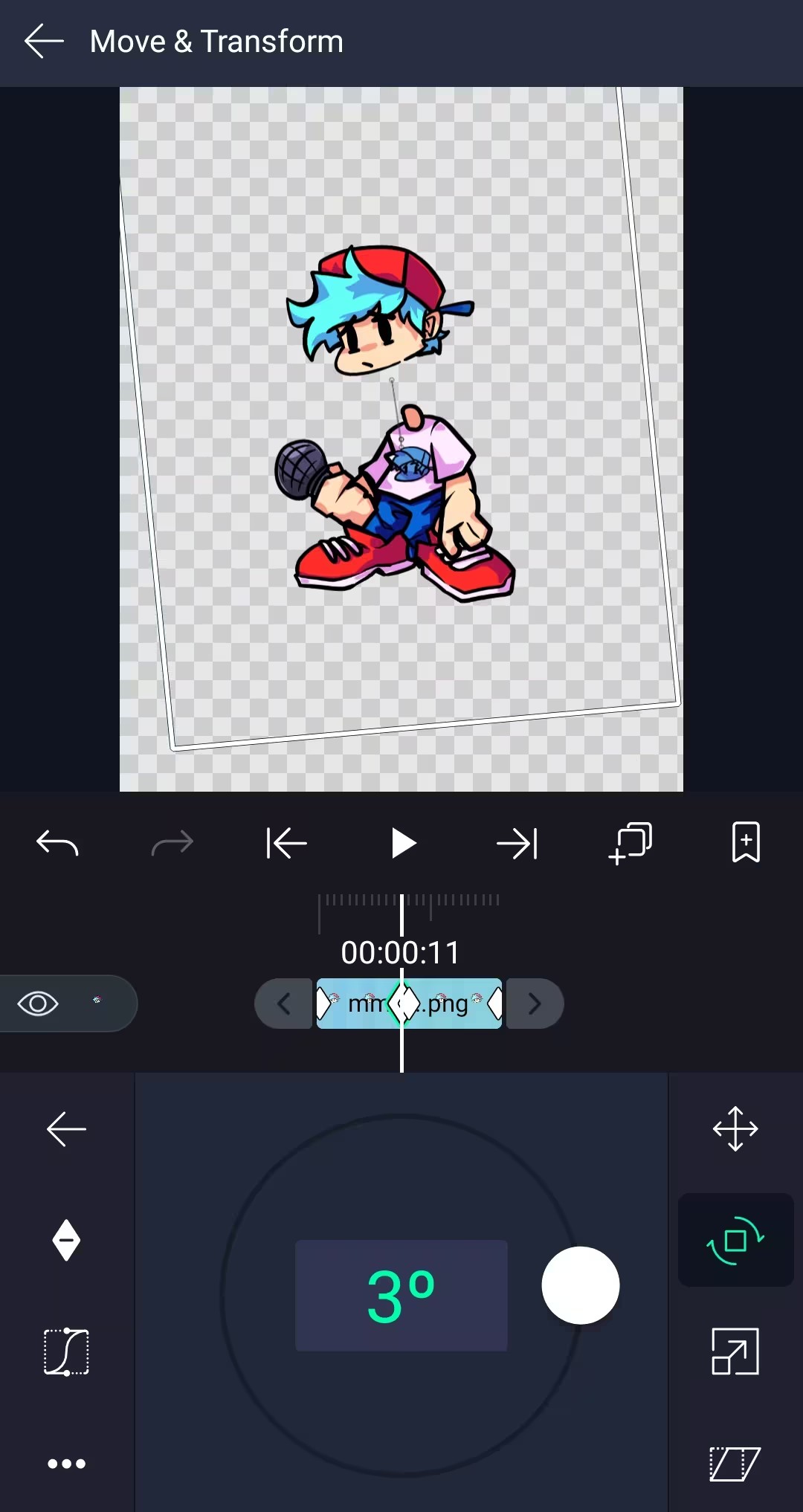Add a bookmark at the current time

point(746,842)
